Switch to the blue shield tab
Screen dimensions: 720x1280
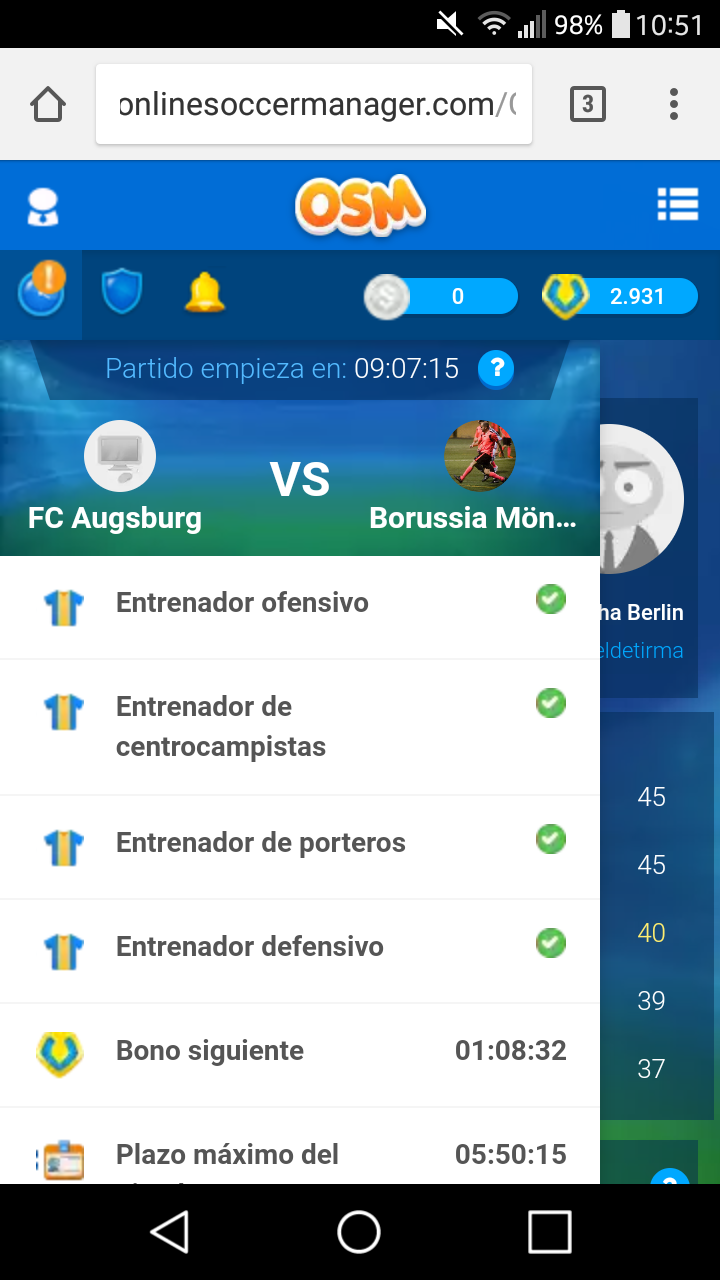[x=122, y=293]
